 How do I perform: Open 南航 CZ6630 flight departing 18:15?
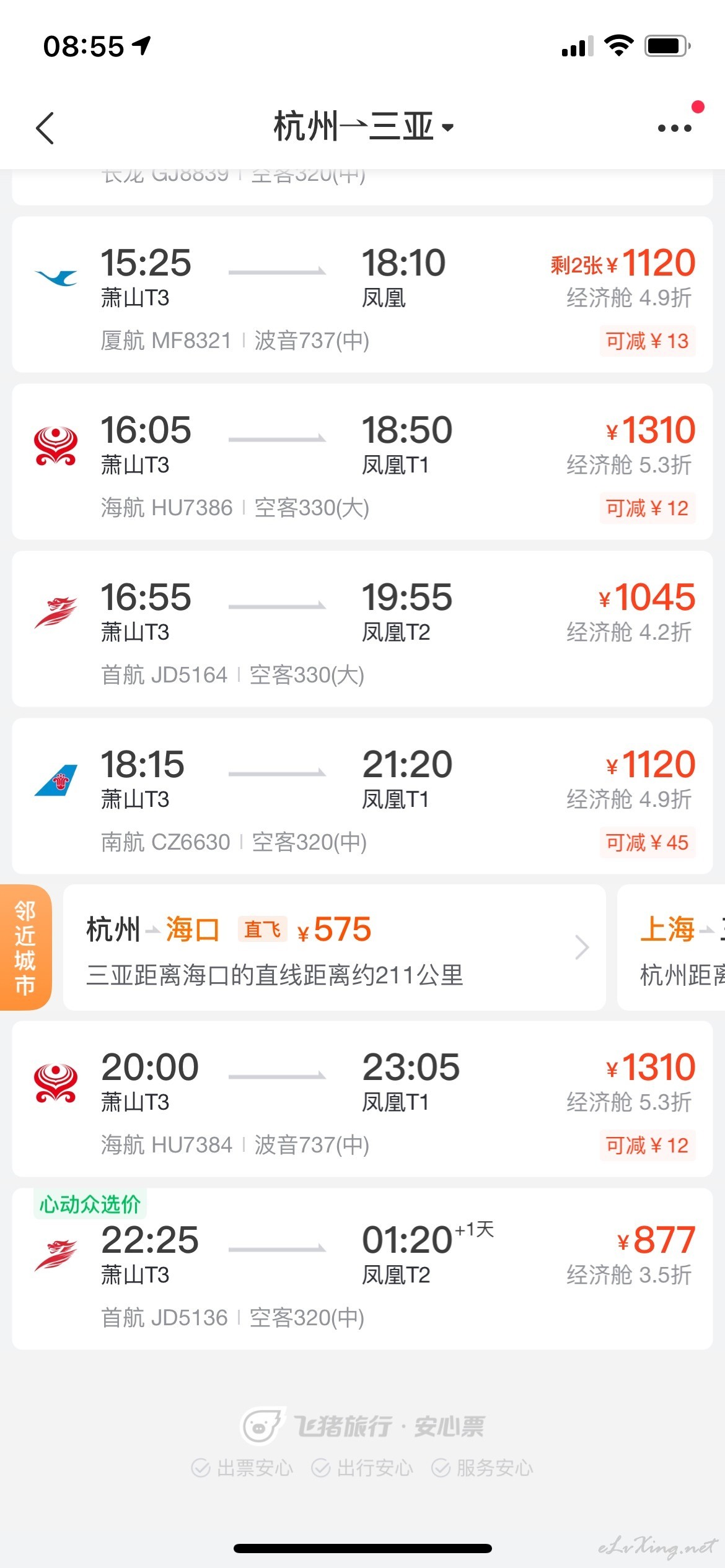pyautogui.click(x=362, y=796)
